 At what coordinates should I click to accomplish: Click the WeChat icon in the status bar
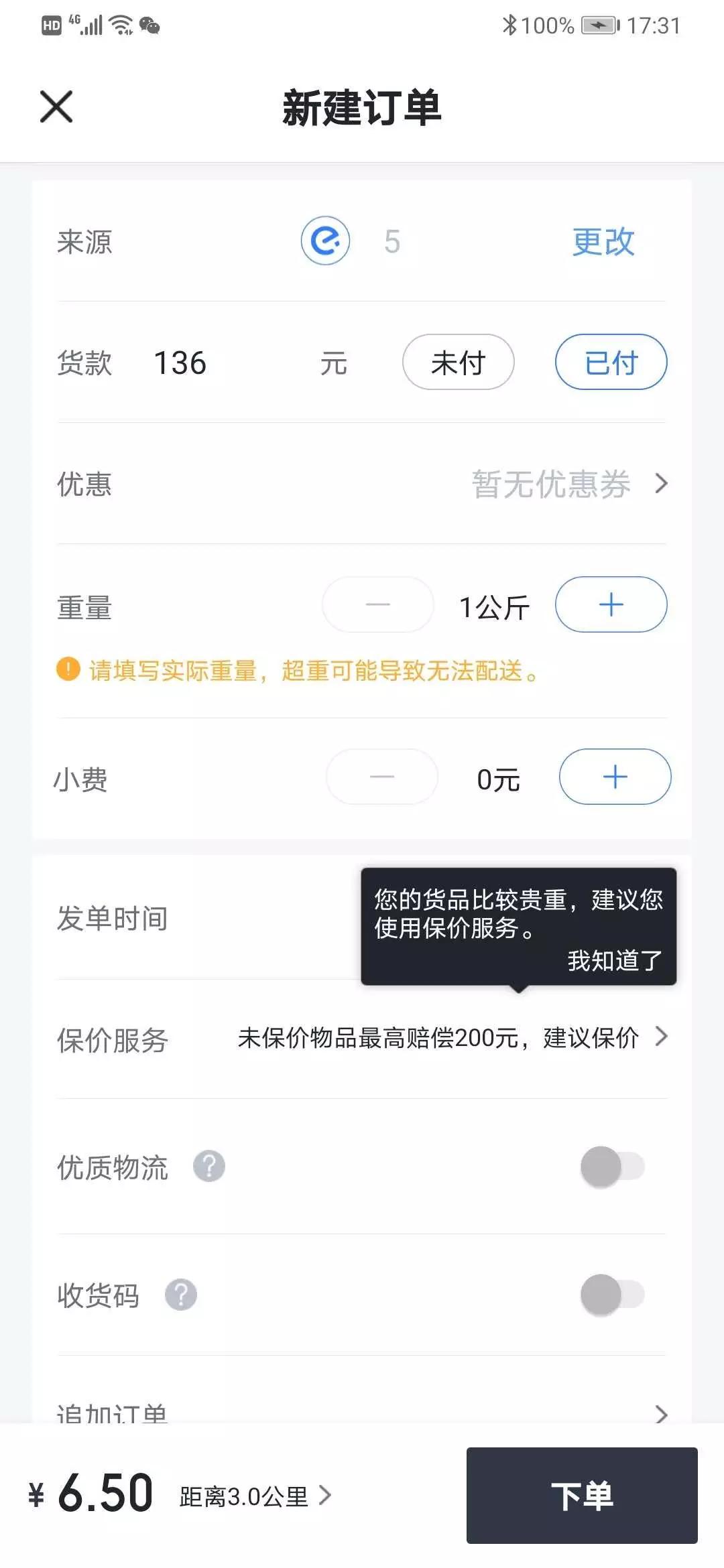pos(149,25)
